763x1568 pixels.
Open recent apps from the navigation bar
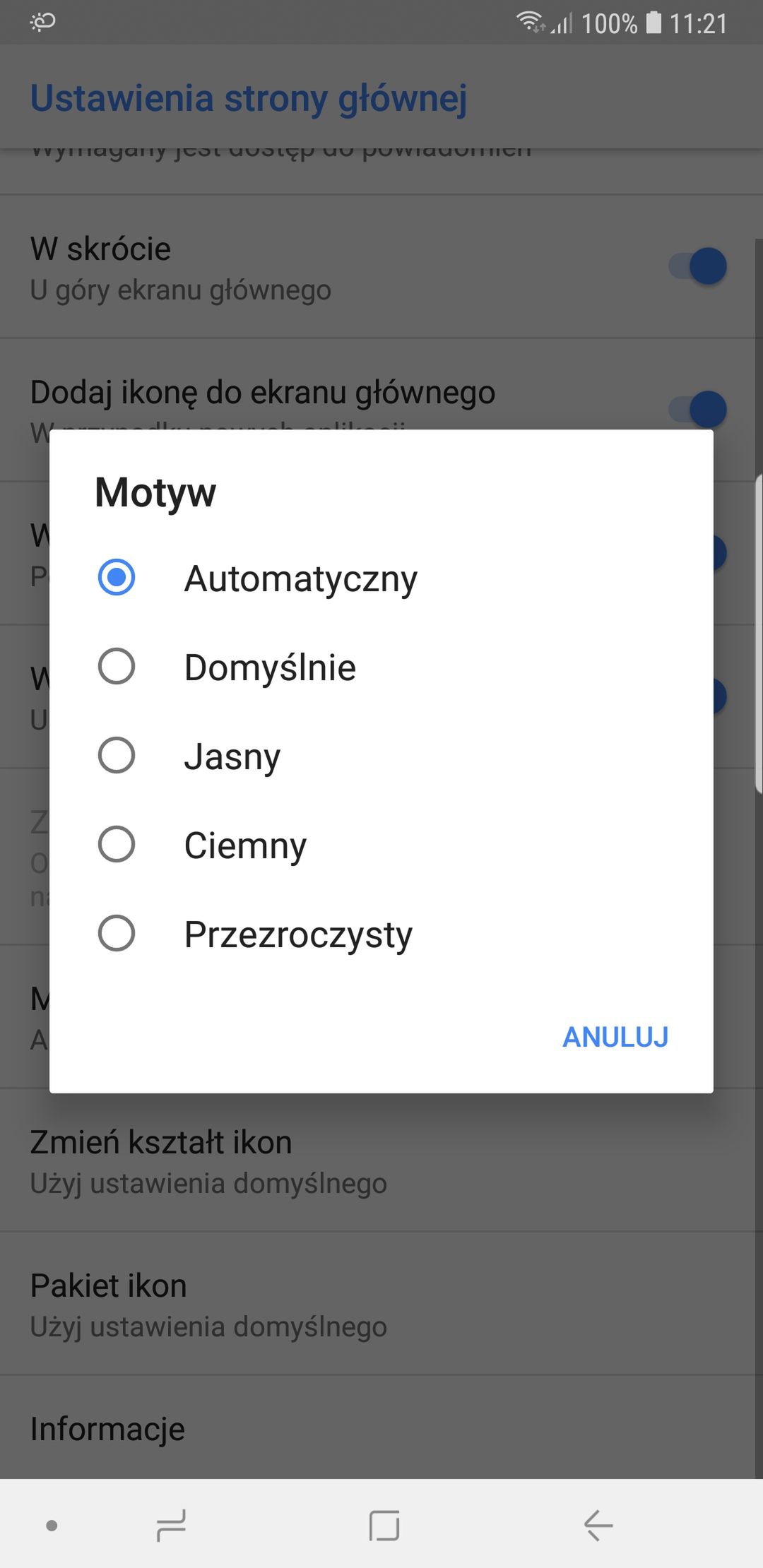click(x=171, y=1525)
